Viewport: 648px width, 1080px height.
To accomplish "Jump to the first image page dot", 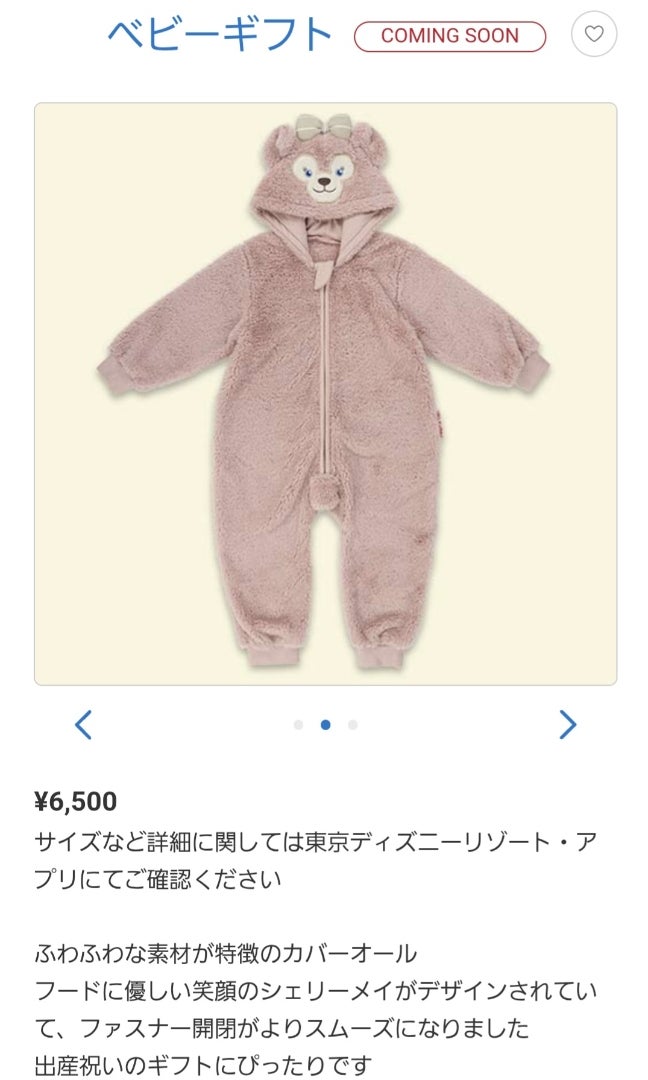I will (x=298, y=725).
